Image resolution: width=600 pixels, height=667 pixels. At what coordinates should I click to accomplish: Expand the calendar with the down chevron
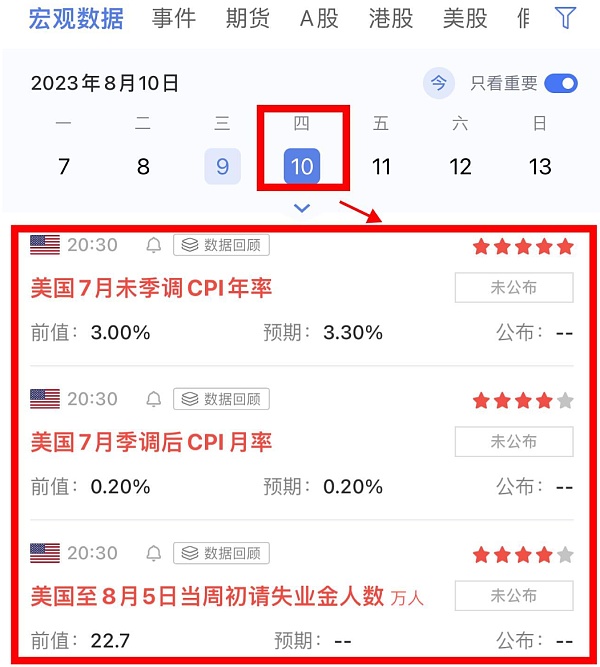[x=302, y=208]
